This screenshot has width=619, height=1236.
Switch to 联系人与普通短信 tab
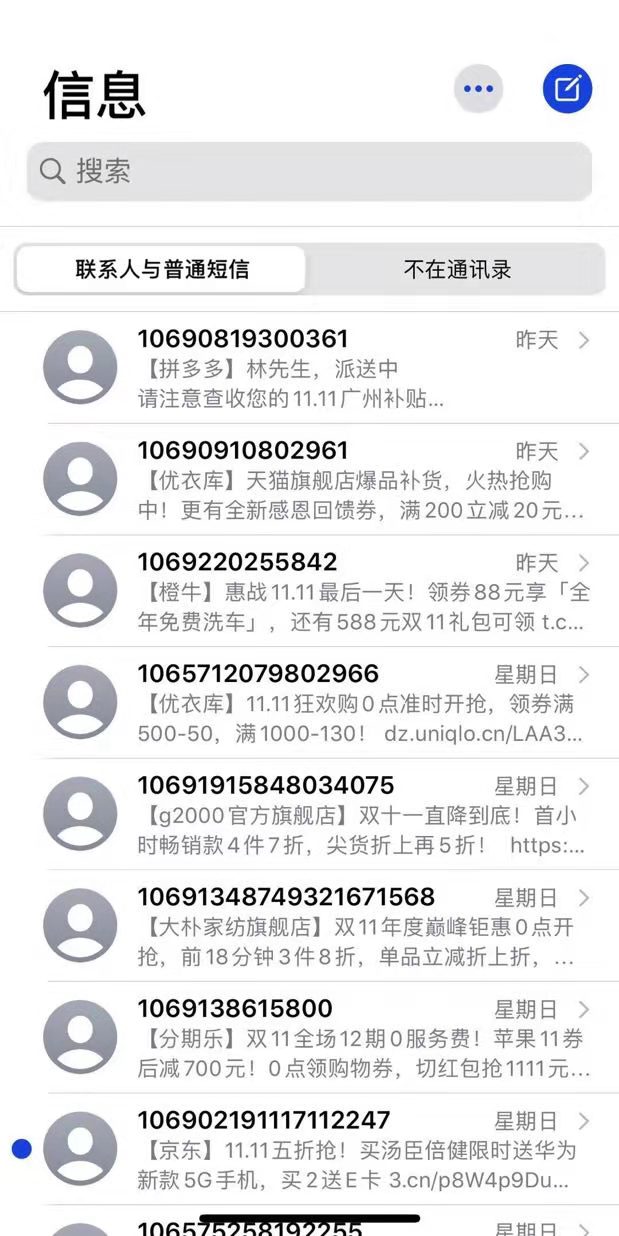(162, 269)
